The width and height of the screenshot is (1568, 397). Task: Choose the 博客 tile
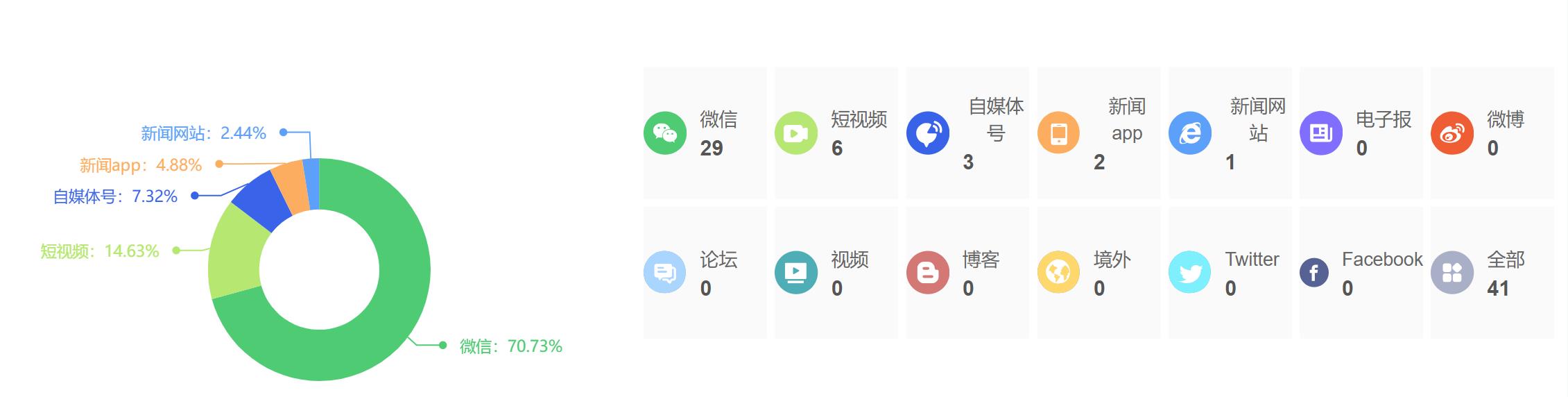pyautogui.click(x=967, y=272)
